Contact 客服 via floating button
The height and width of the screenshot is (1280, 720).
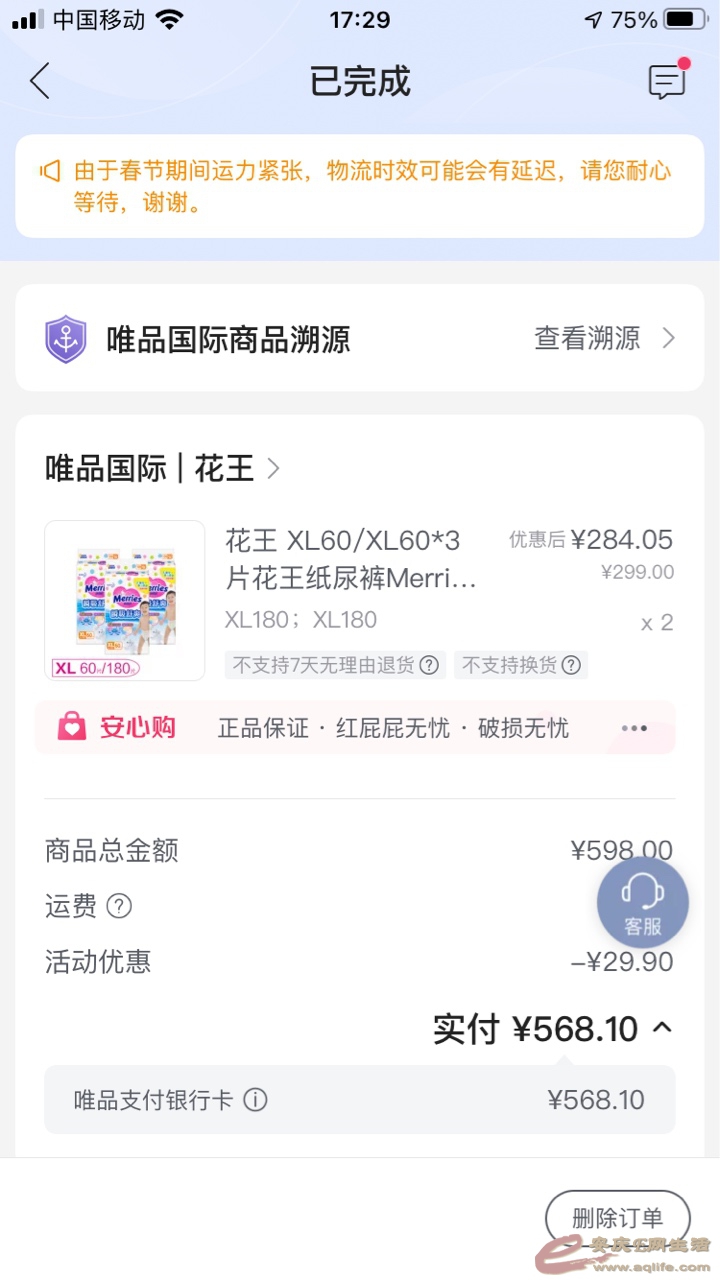(x=642, y=902)
